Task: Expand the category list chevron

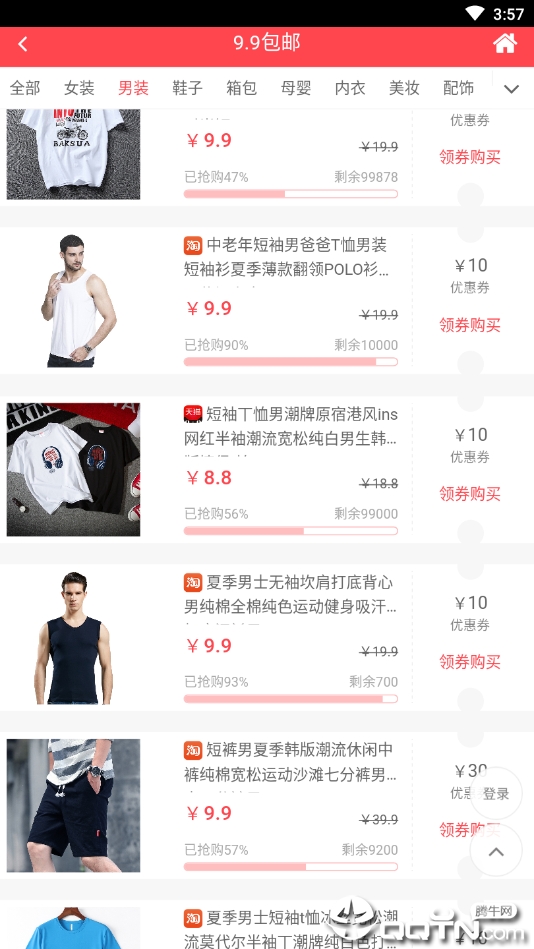Action: (x=512, y=89)
